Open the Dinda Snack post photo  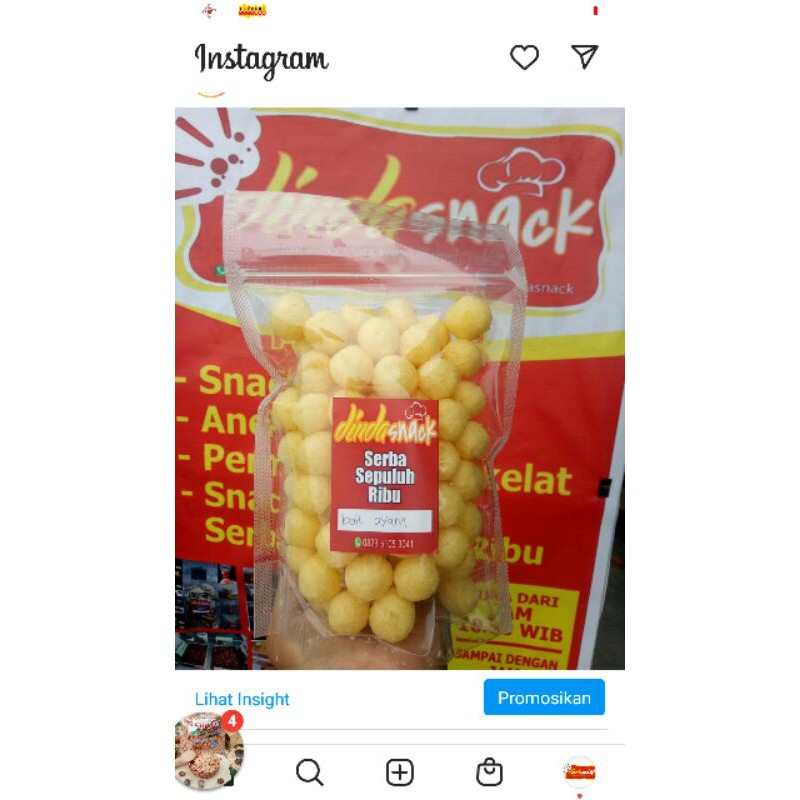(x=400, y=388)
